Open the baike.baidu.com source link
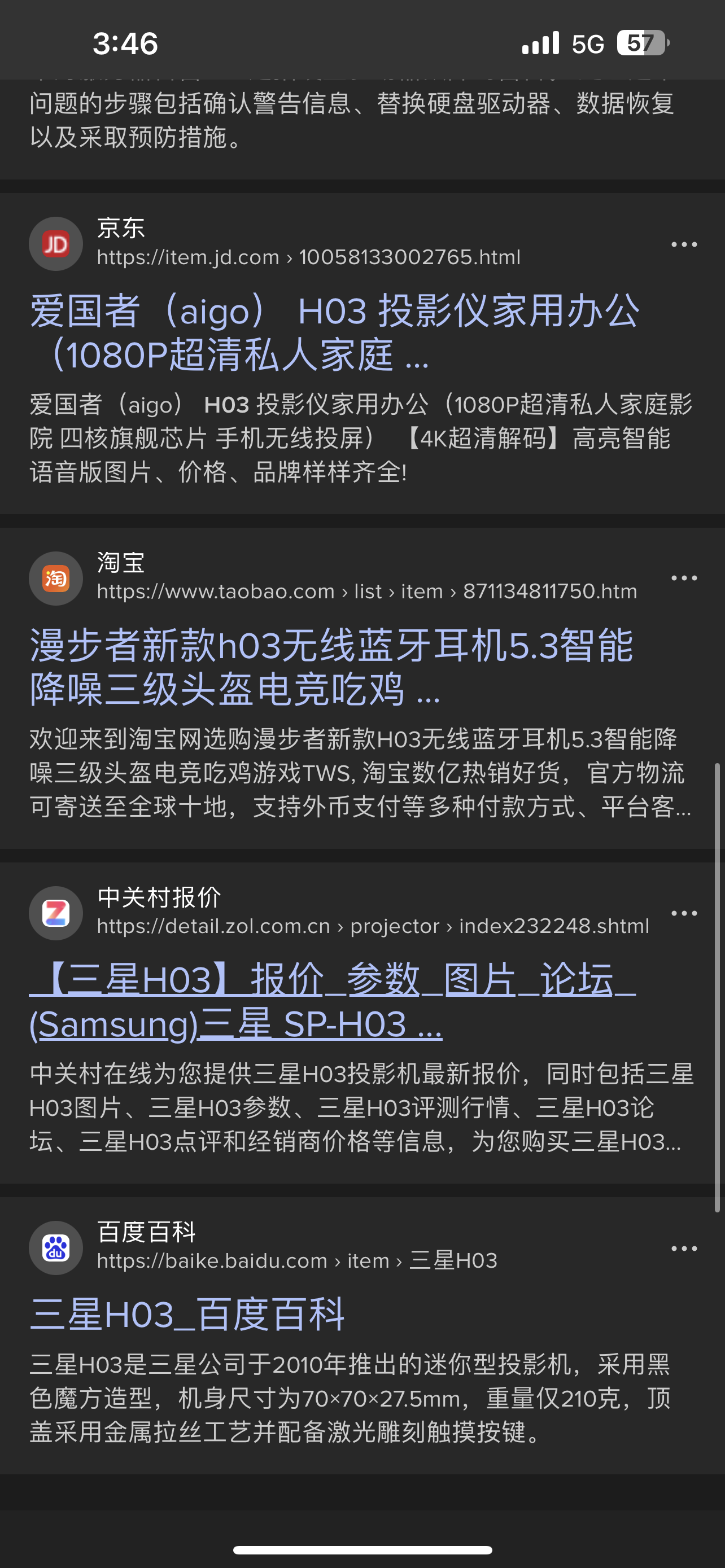The width and height of the screenshot is (725, 1568). tap(297, 1260)
